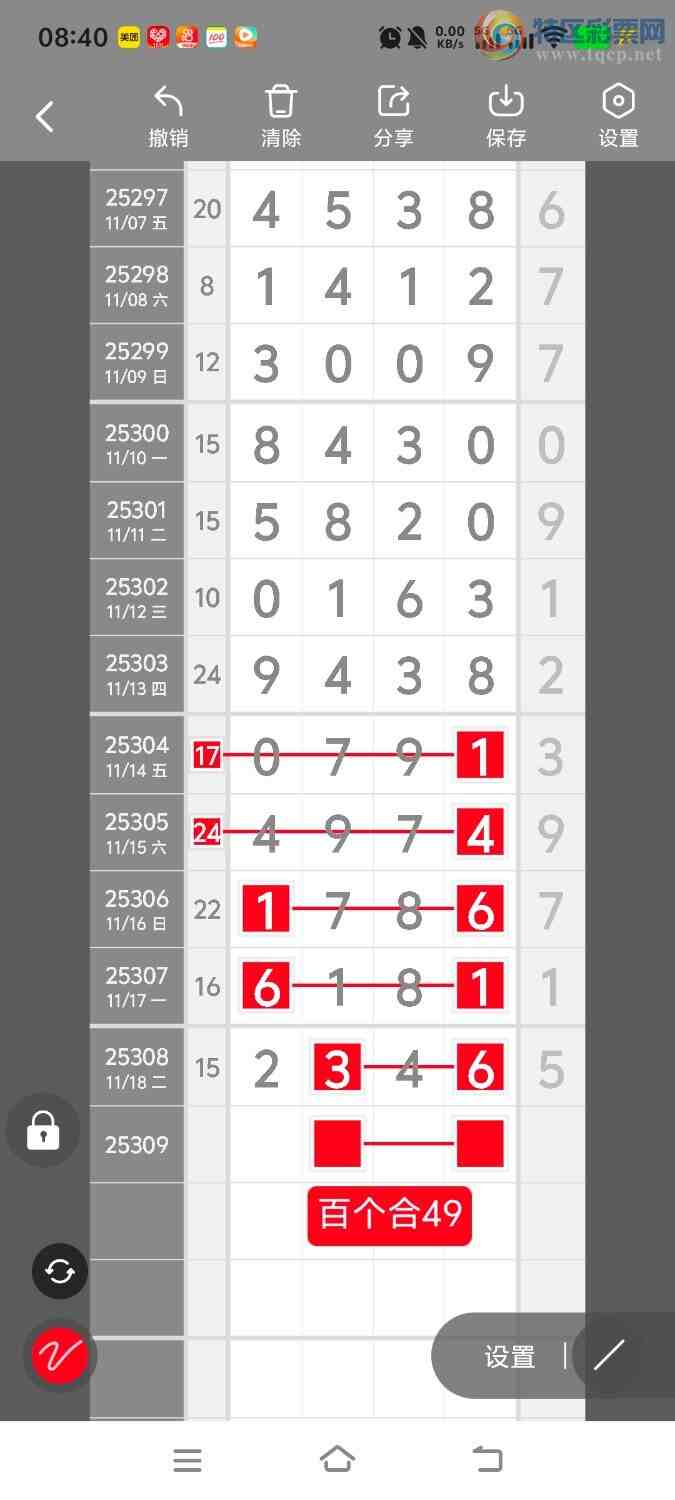Go back with the top-left arrow
The height and width of the screenshot is (1500, 675).
[45, 117]
